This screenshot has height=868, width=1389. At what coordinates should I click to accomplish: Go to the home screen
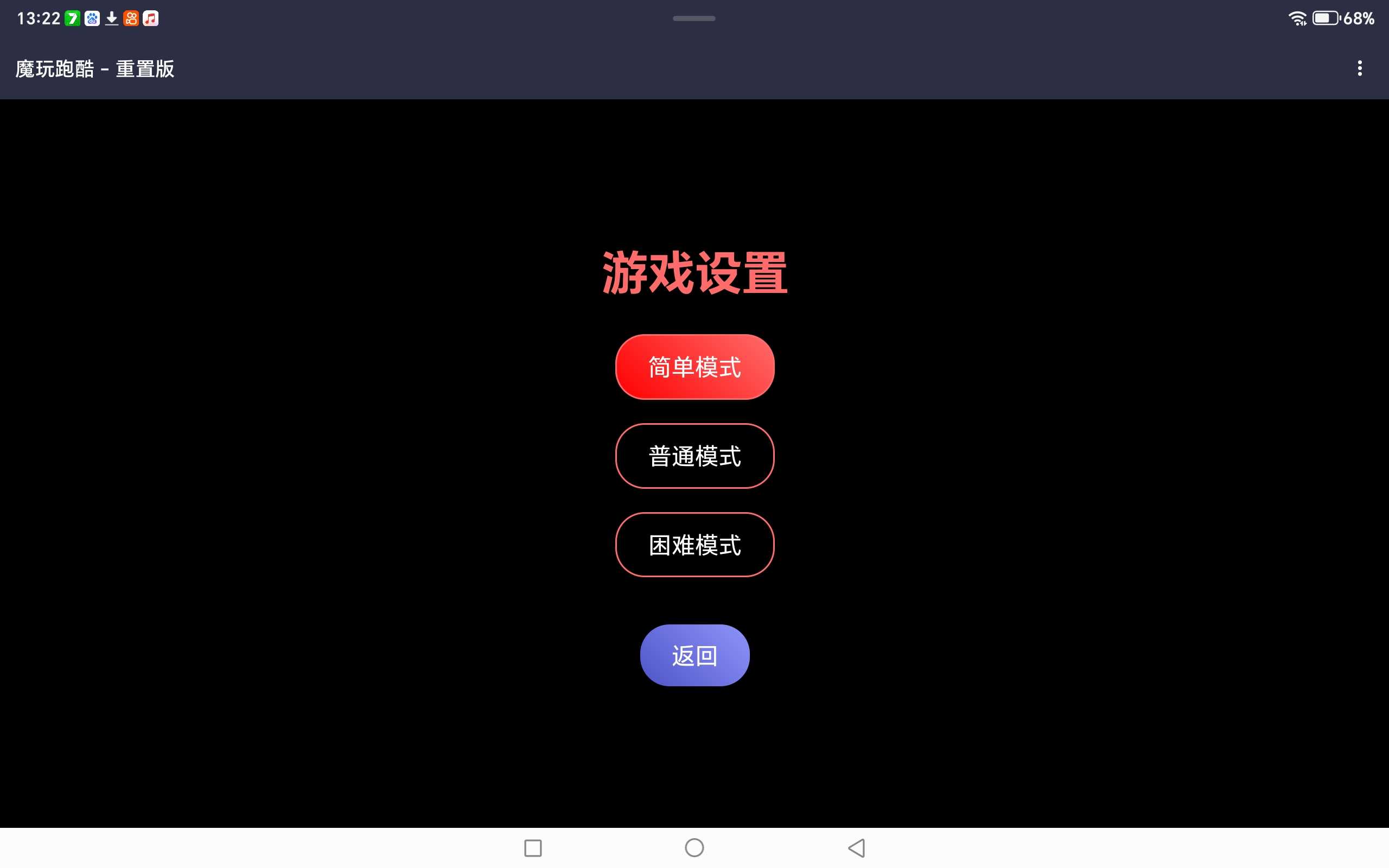coord(694,847)
